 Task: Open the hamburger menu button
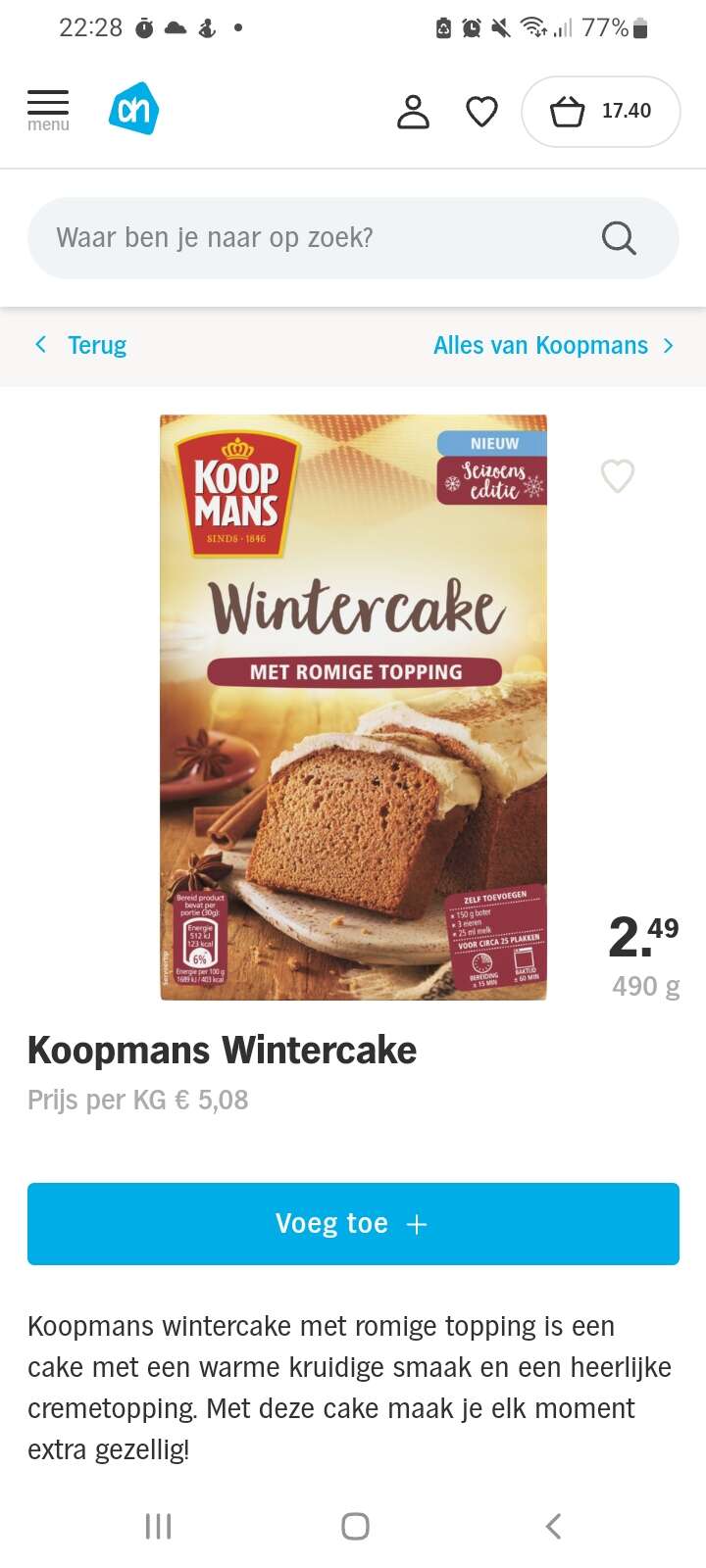click(48, 111)
